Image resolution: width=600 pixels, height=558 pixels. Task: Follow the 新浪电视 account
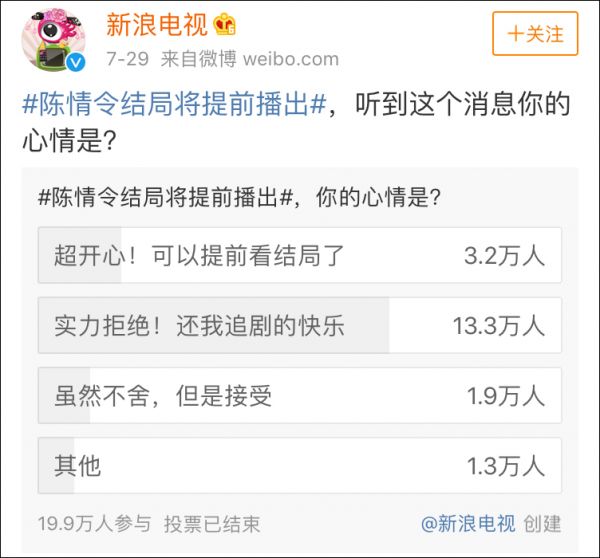pos(535,34)
